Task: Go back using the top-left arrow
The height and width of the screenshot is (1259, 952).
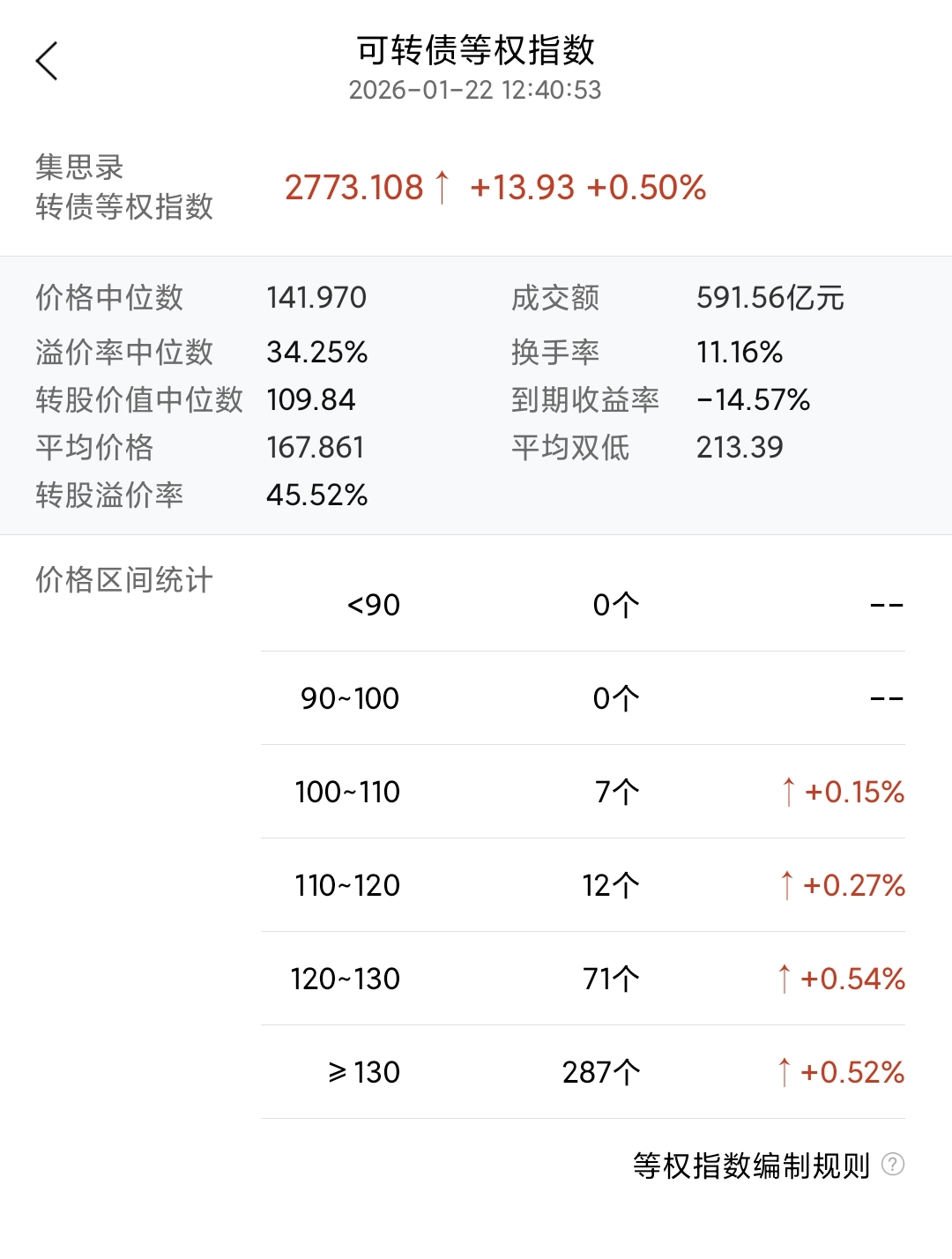Action: [47, 62]
